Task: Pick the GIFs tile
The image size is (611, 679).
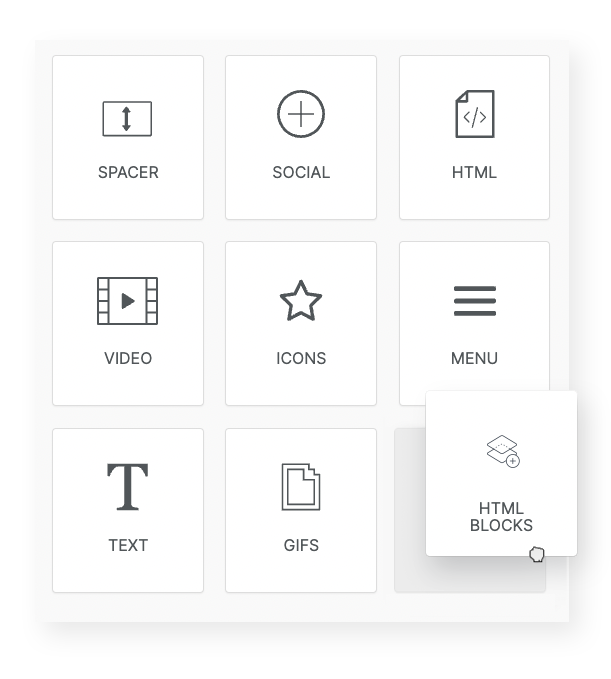Action: tap(301, 510)
